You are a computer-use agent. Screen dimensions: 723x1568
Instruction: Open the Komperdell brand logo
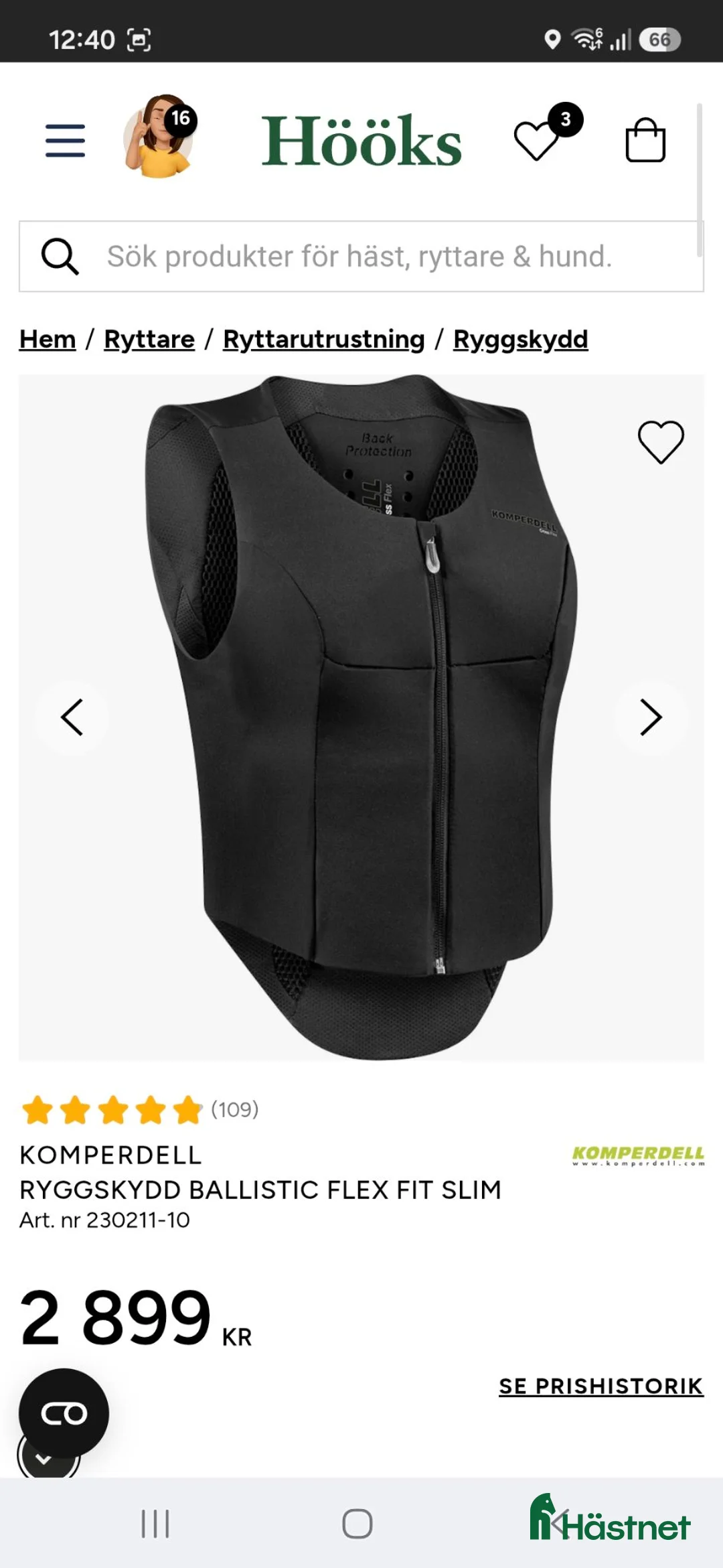(x=638, y=1155)
